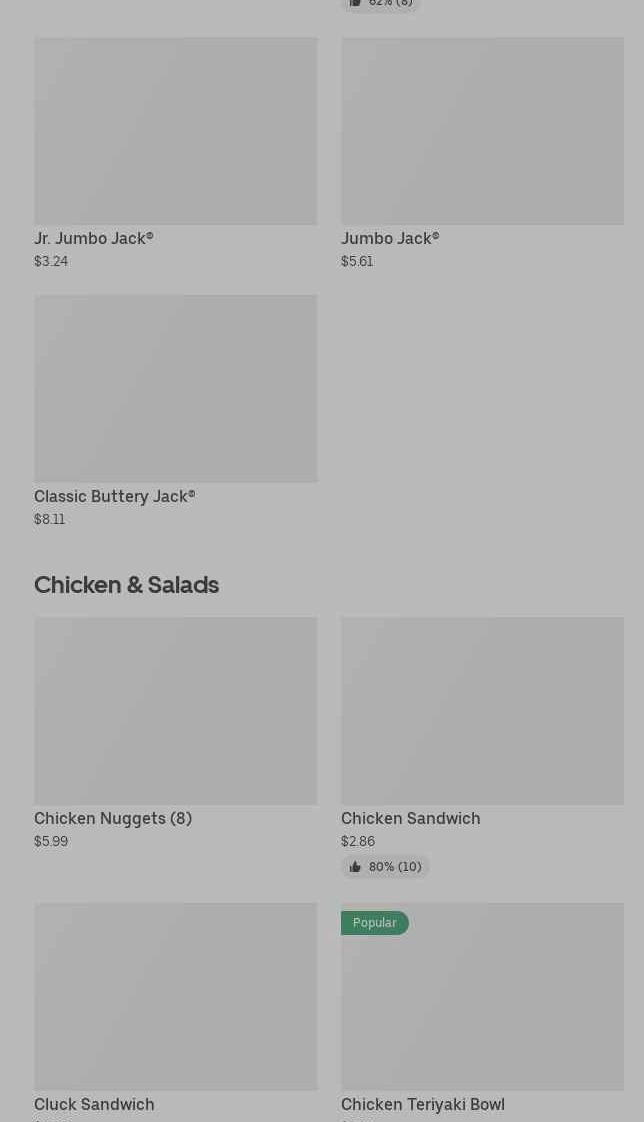Open the Cluck Sandwich item
The image size is (644, 1122).
(x=175, y=1011)
